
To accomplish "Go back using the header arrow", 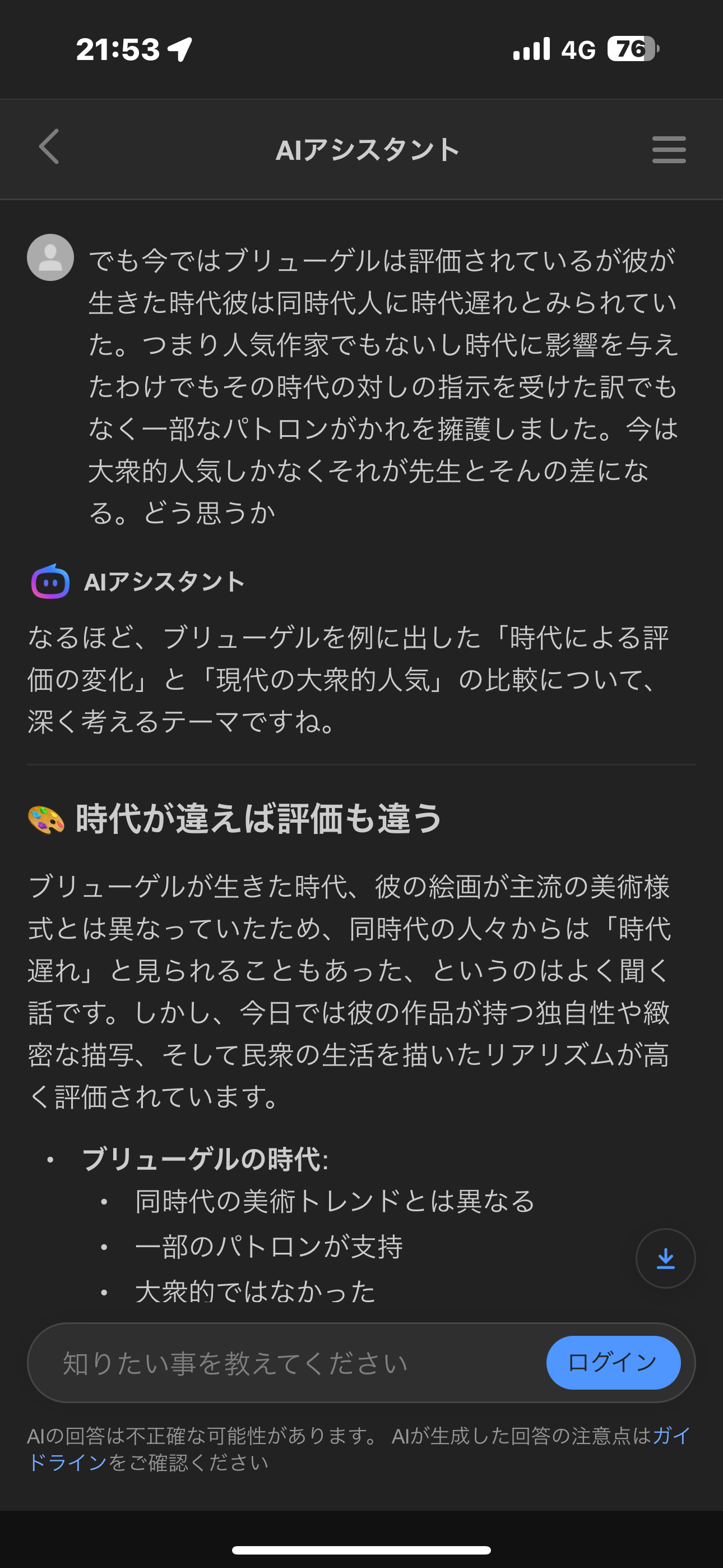I will click(x=49, y=147).
